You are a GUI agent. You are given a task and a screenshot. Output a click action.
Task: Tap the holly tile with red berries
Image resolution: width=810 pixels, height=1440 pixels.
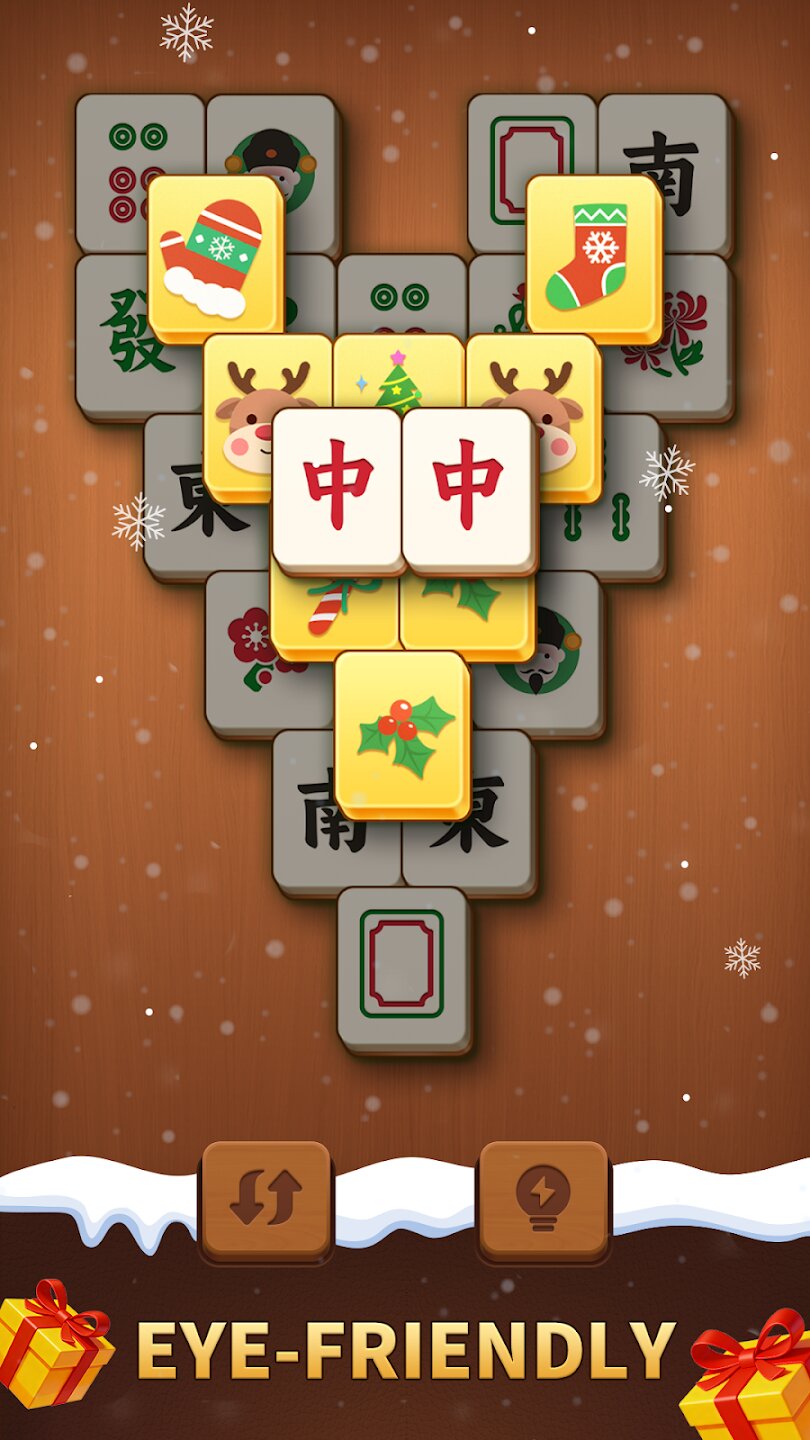[x=402, y=735]
